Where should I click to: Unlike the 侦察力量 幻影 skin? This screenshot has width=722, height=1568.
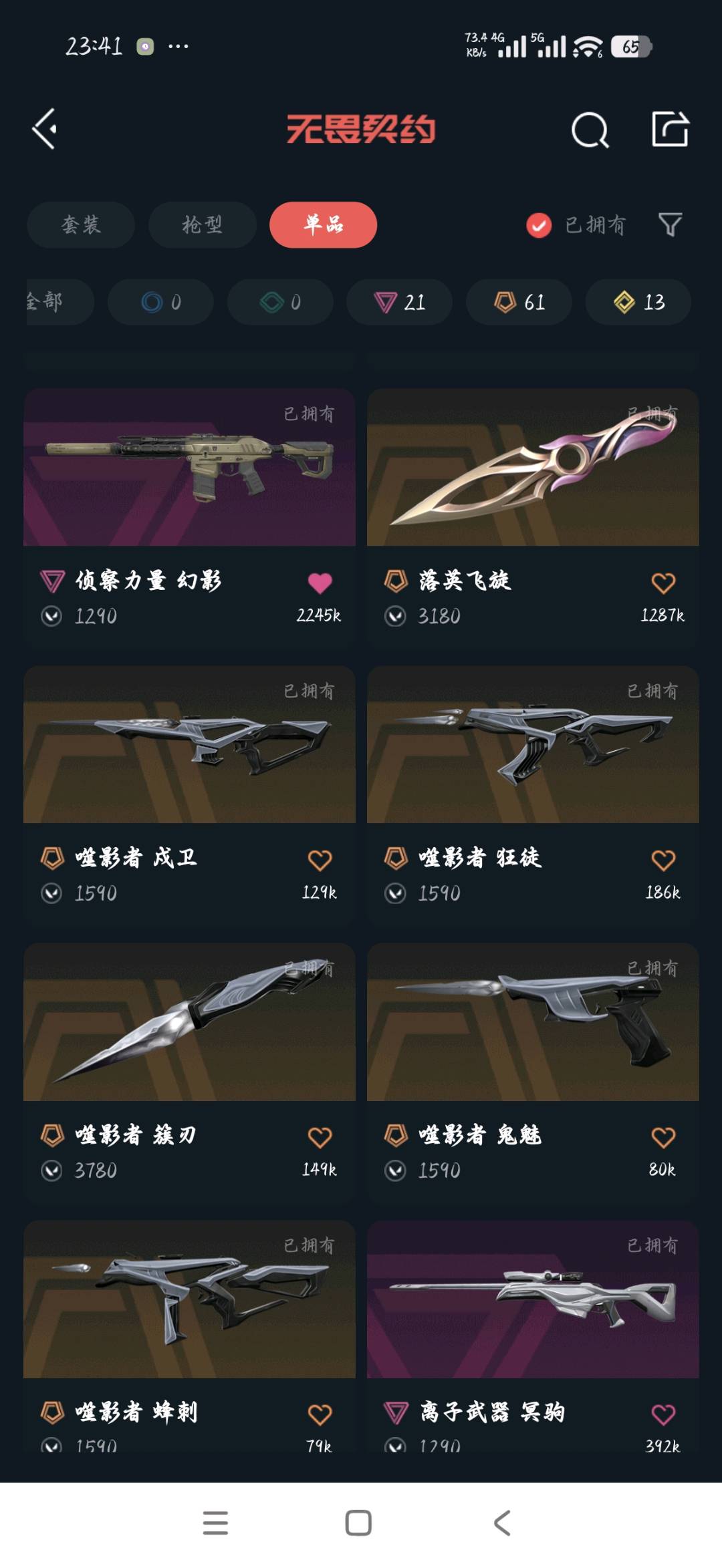point(320,583)
